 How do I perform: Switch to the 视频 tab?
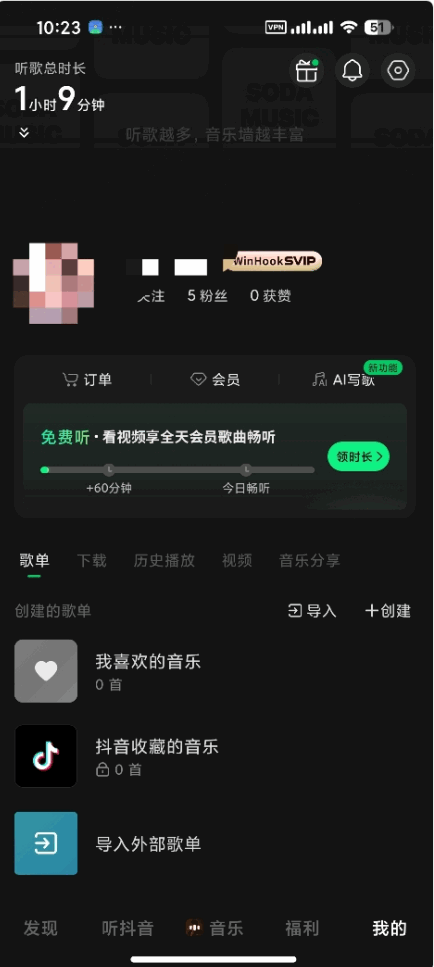pos(237,561)
